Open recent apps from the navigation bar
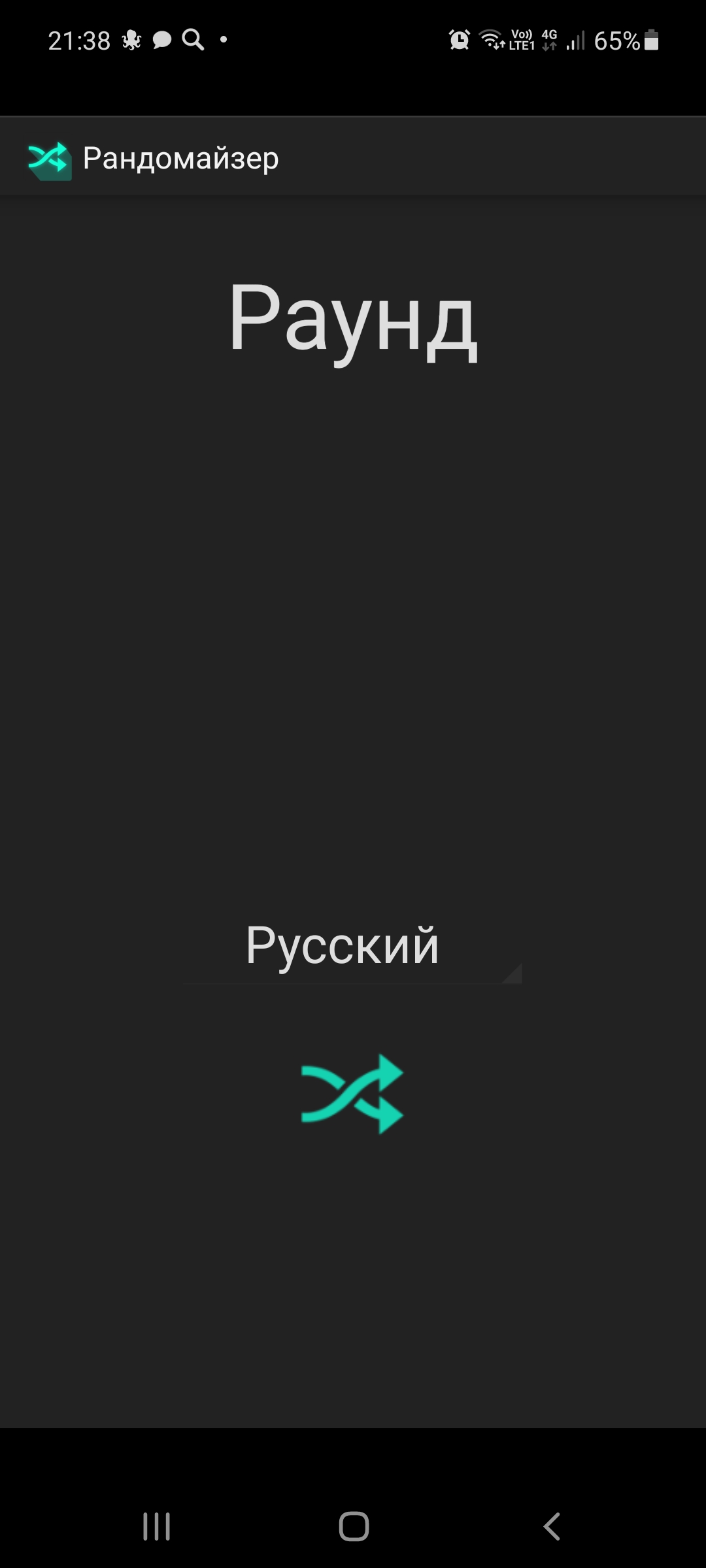Image resolution: width=706 pixels, height=1568 pixels. [x=157, y=1527]
